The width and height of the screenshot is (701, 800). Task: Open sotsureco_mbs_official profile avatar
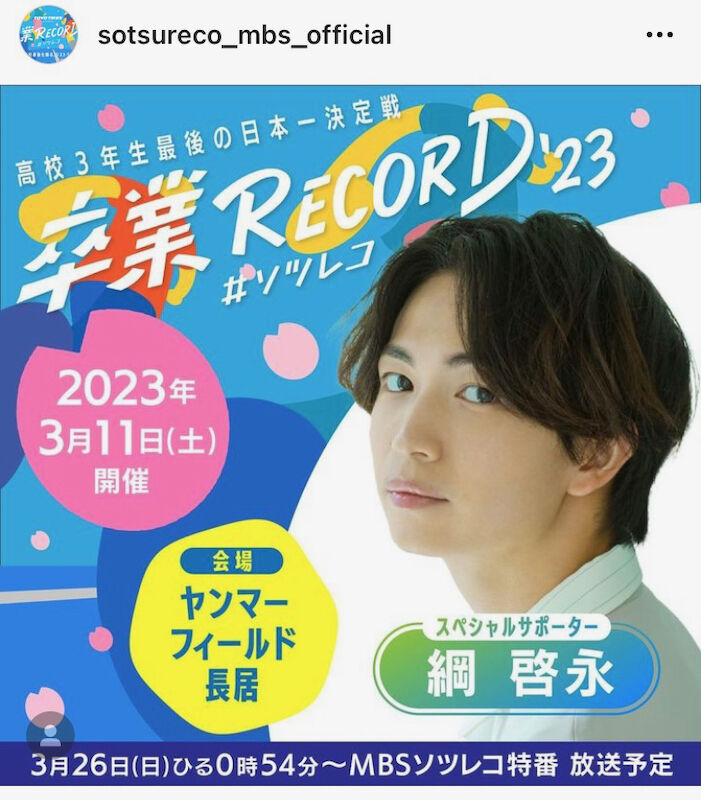tap(48, 38)
